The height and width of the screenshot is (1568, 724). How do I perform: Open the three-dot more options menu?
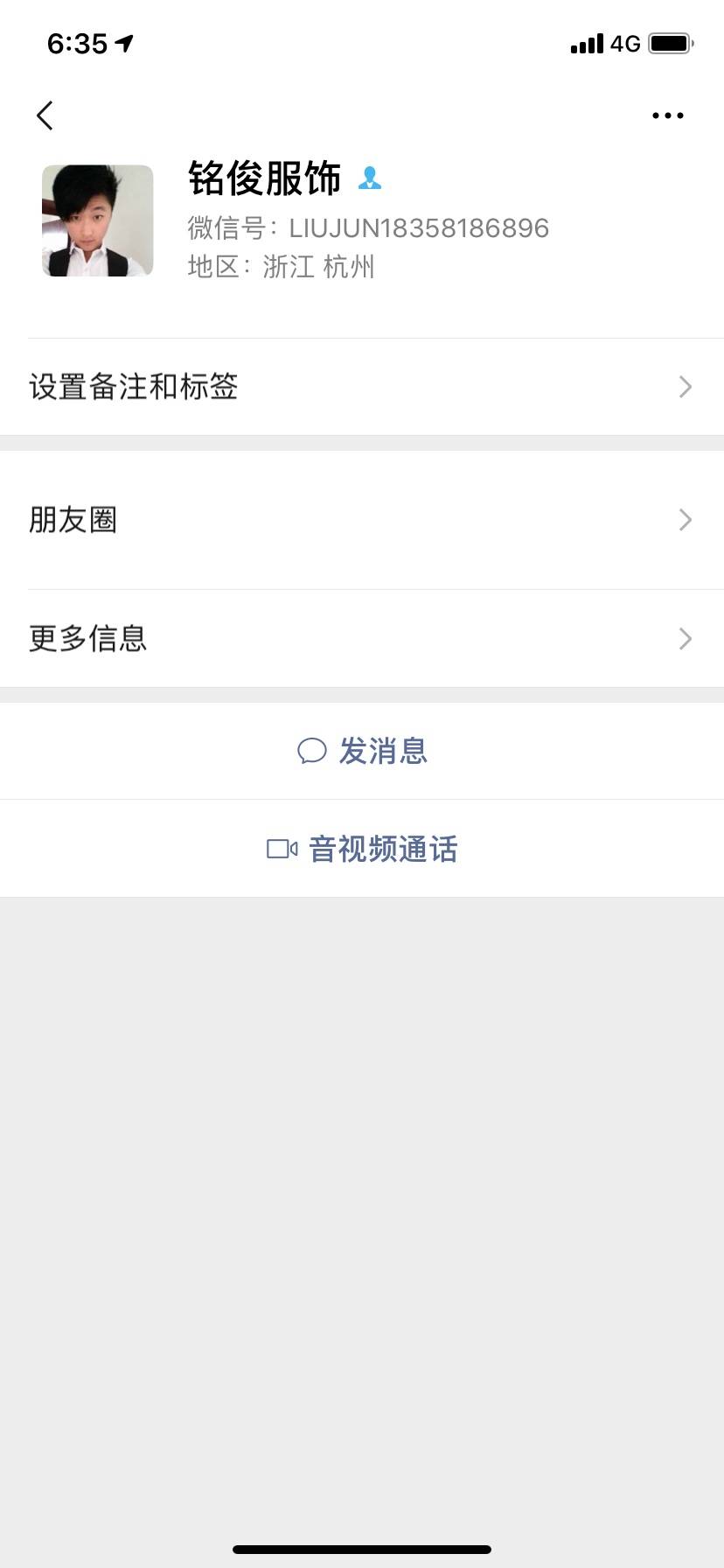668,115
